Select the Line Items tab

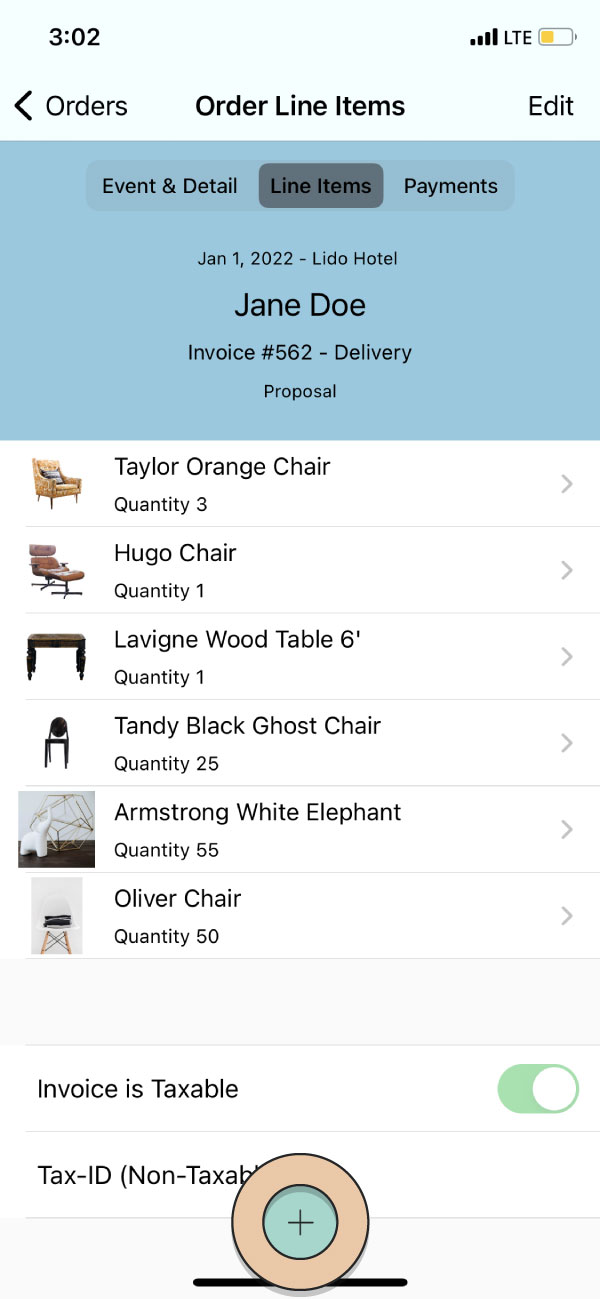[321, 186]
